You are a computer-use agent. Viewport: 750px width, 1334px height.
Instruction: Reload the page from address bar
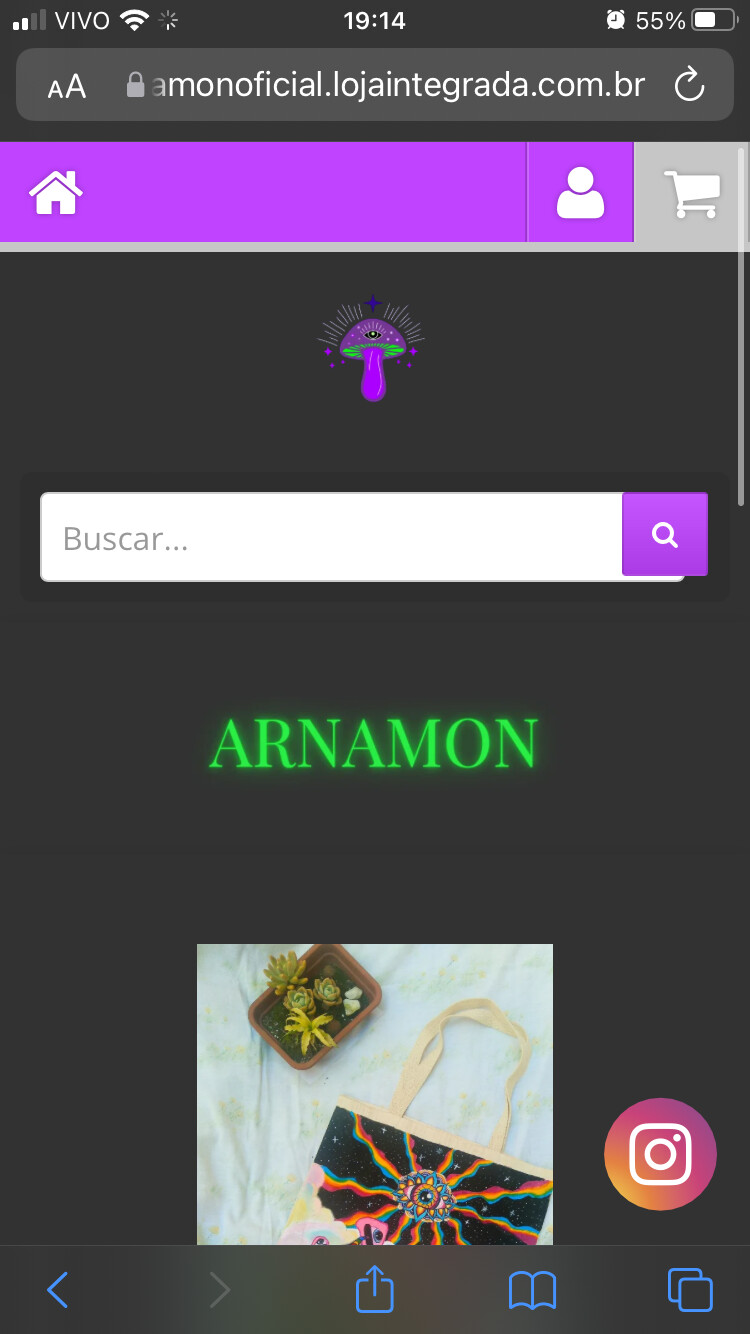click(x=690, y=85)
